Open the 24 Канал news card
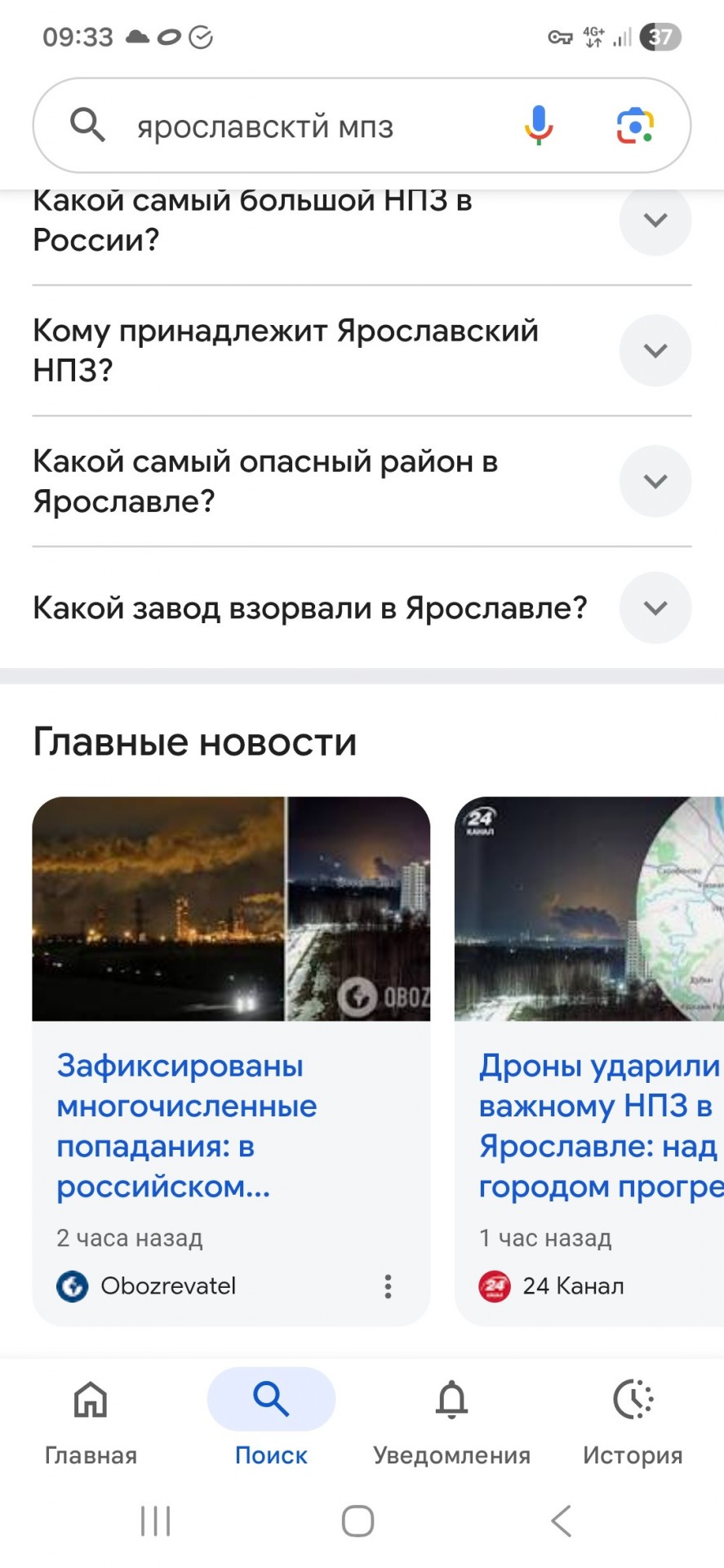 (x=589, y=1061)
